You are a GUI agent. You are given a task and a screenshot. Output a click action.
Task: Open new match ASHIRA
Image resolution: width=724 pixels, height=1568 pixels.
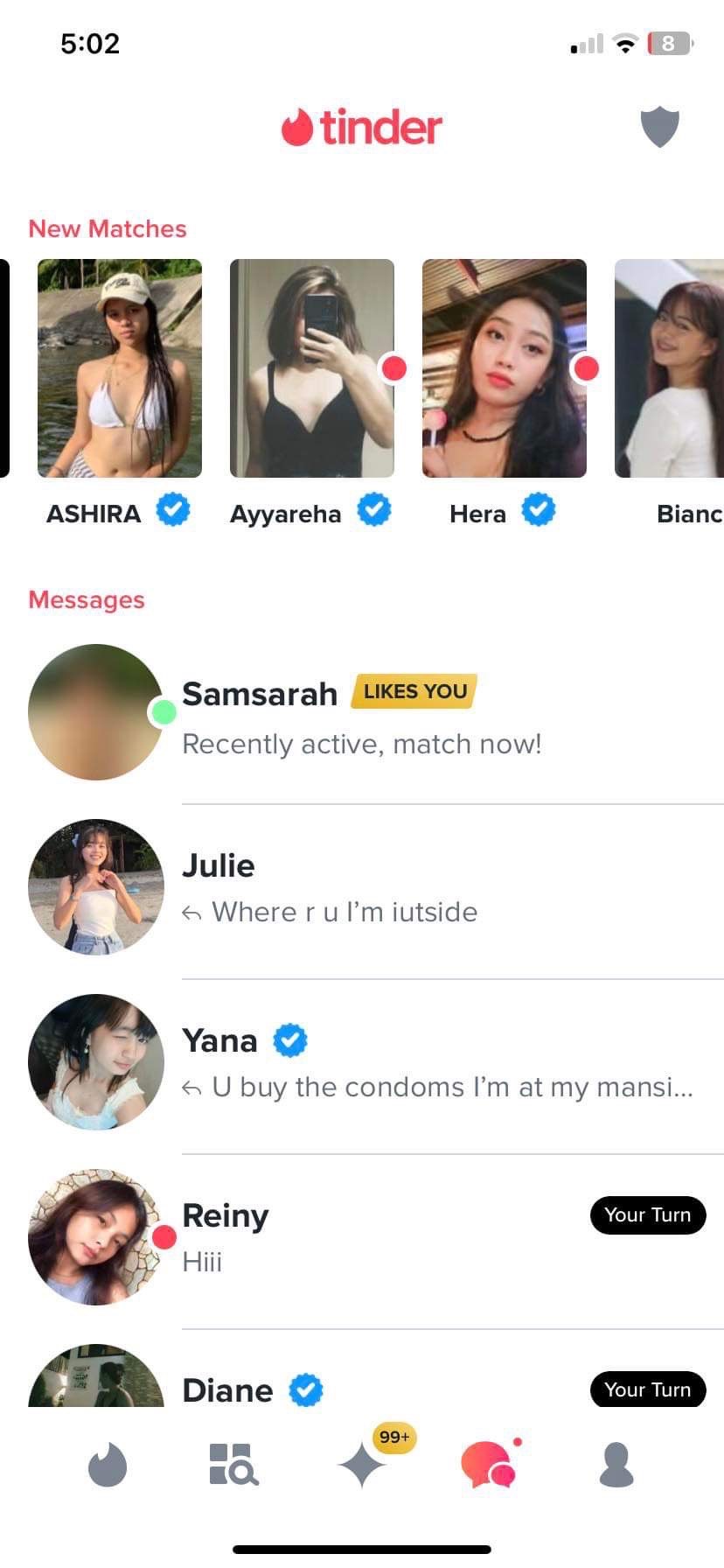point(120,368)
